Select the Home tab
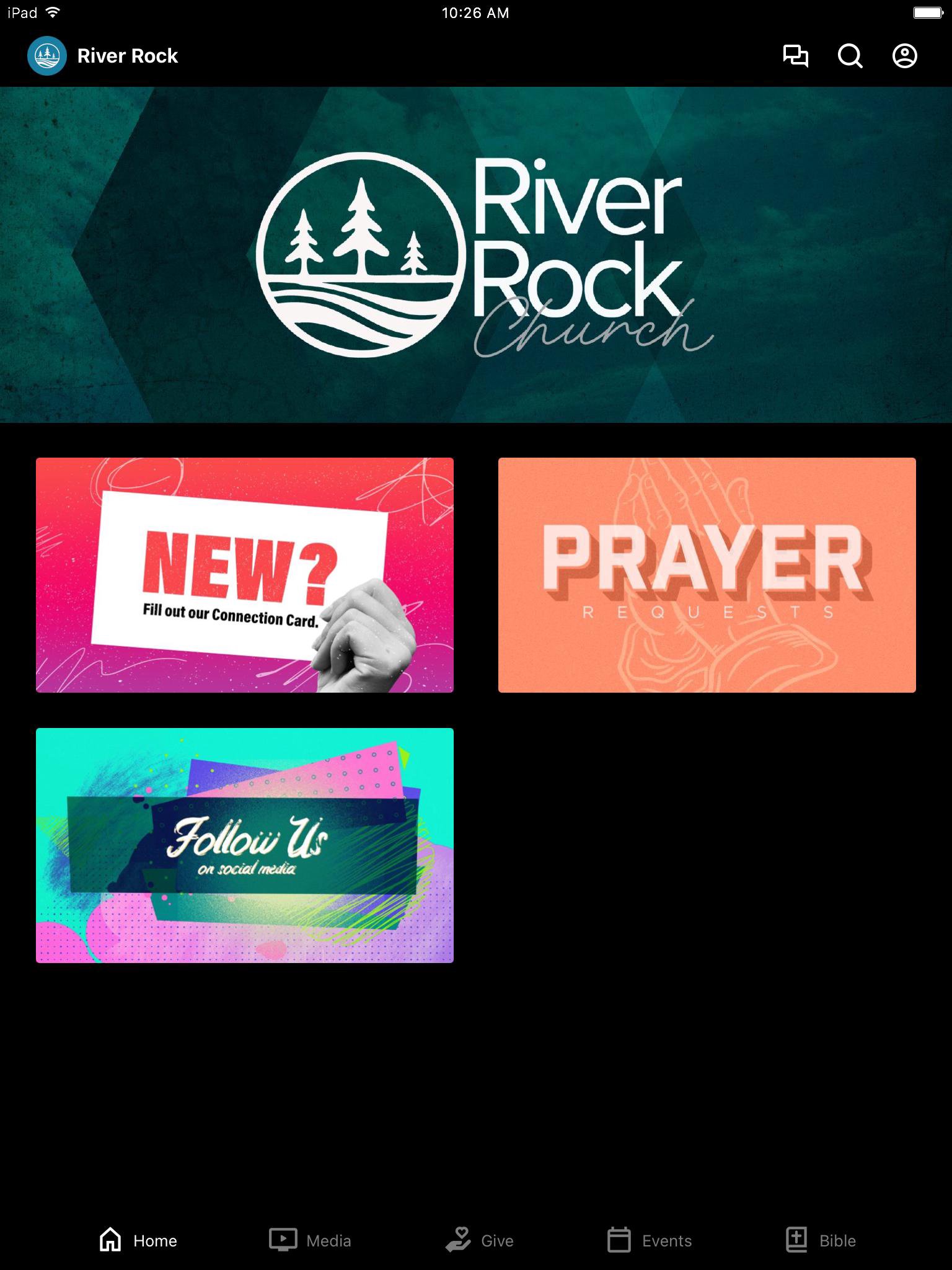952x1270 pixels. pos(138,1240)
